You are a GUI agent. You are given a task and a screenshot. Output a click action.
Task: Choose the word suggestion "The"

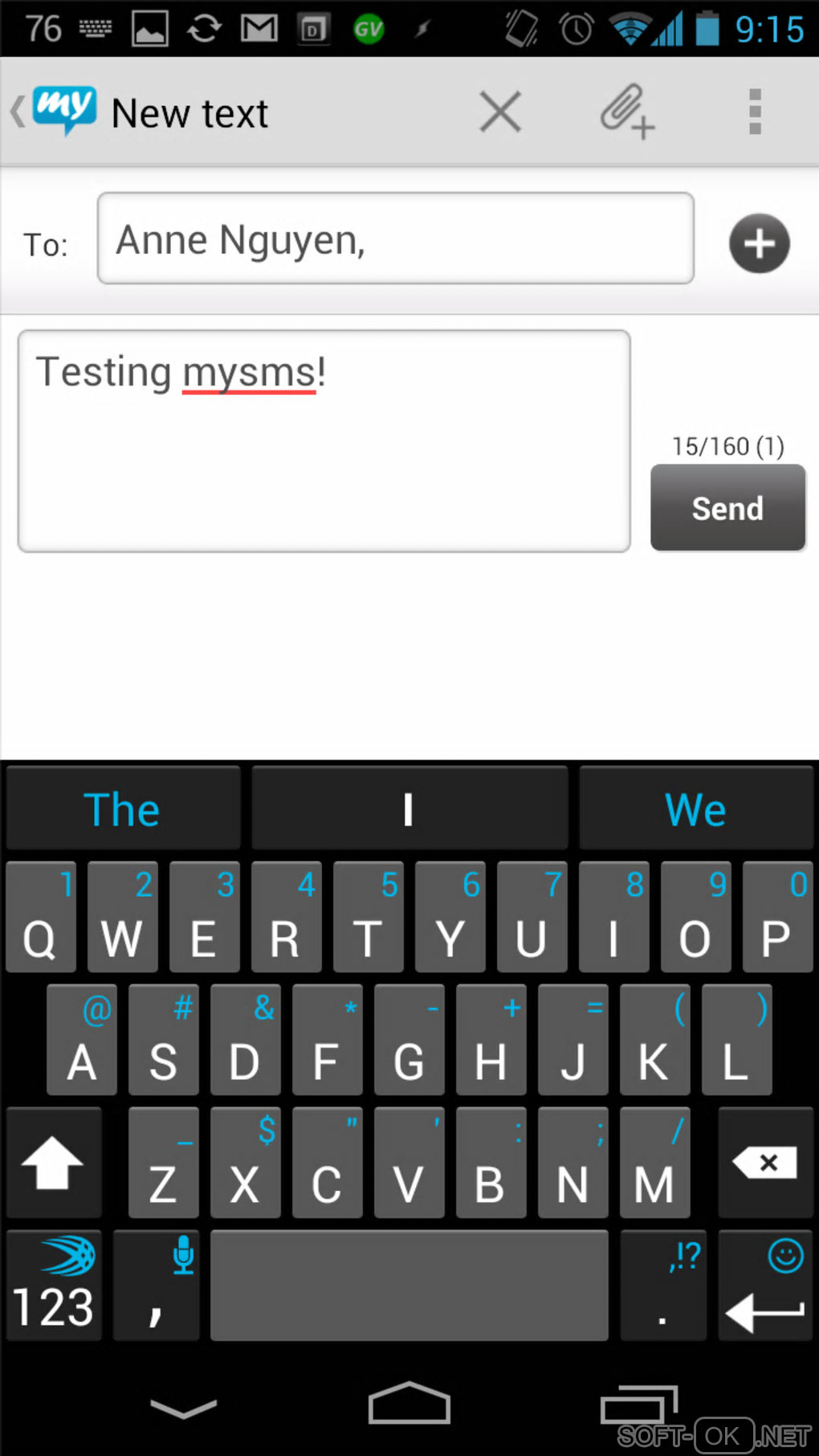pyautogui.click(x=123, y=809)
